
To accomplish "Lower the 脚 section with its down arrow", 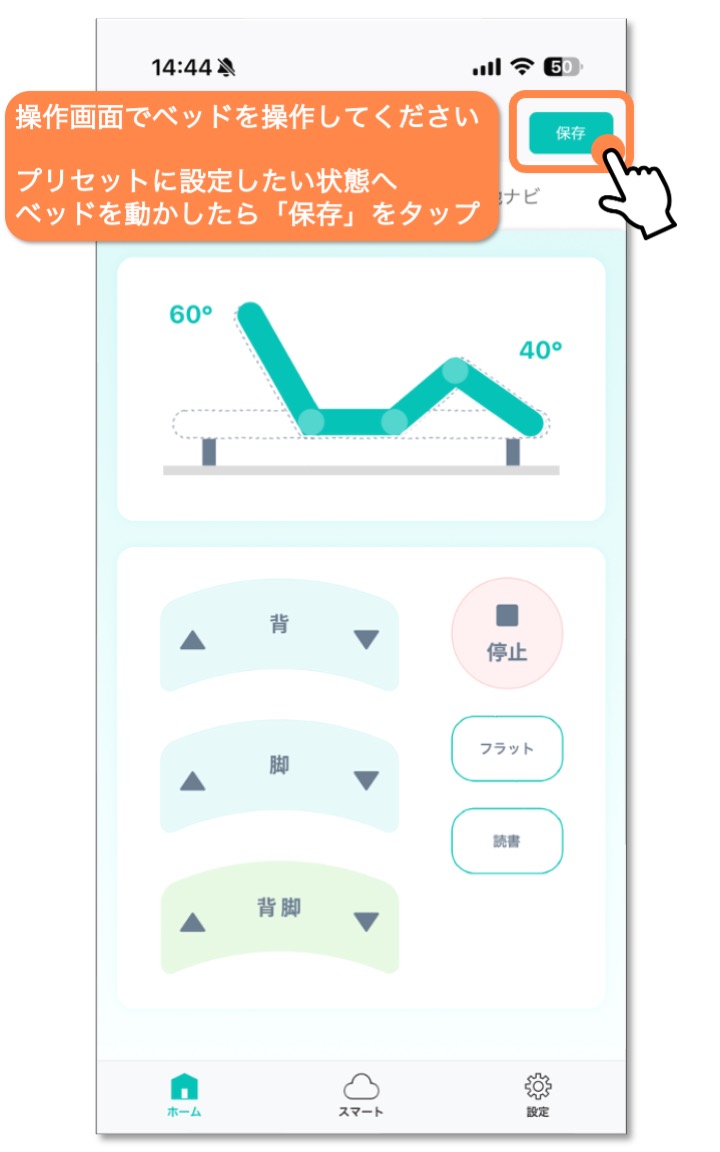I will point(366,781).
